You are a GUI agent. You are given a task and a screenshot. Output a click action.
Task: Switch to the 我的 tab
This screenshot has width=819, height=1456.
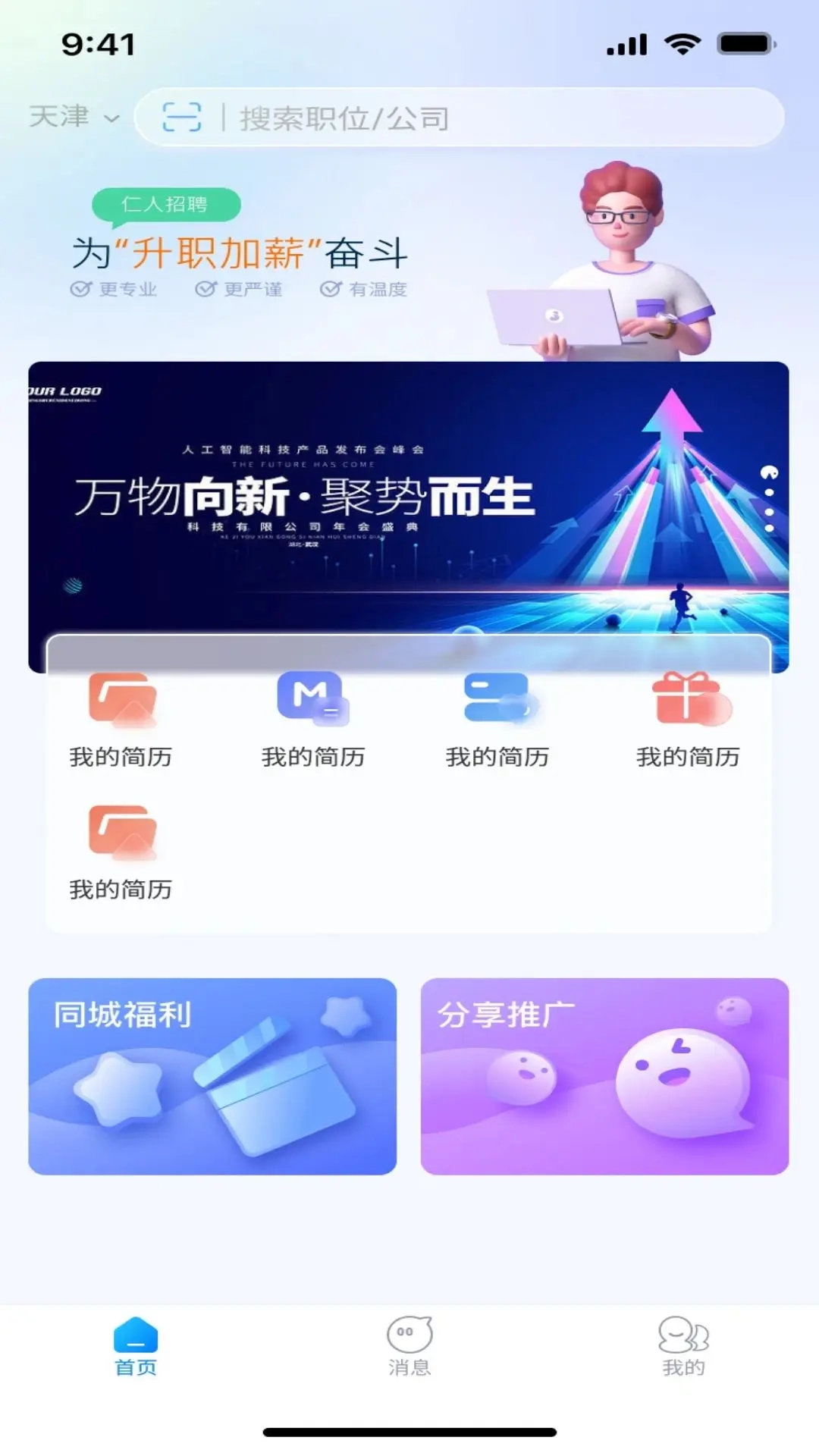(x=683, y=1348)
